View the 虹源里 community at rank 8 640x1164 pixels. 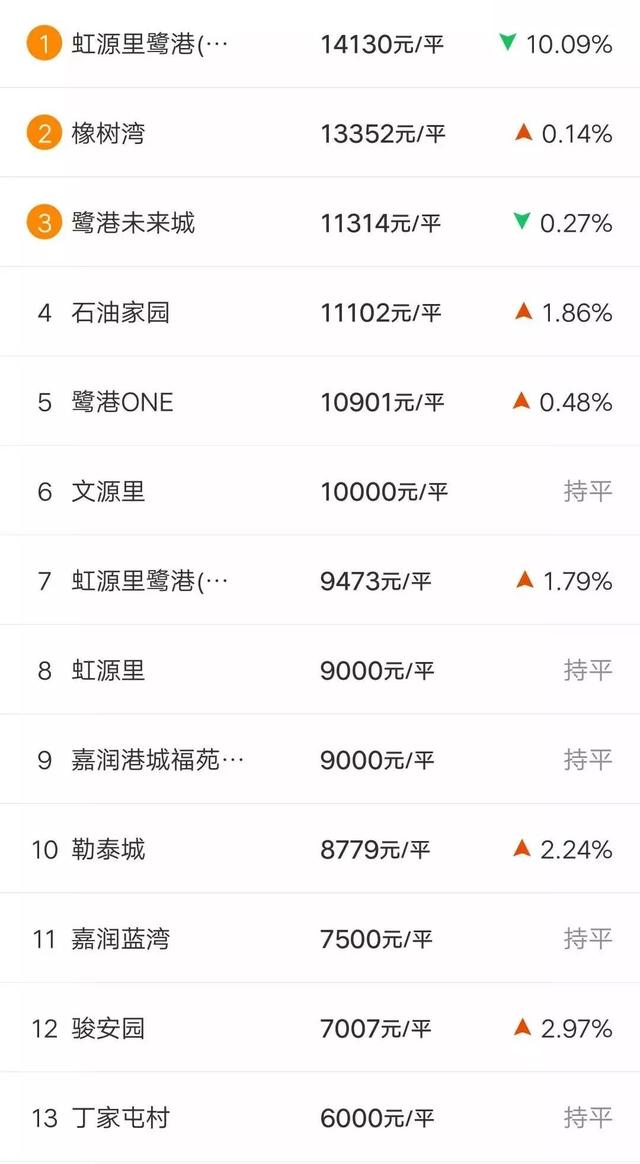108,670
